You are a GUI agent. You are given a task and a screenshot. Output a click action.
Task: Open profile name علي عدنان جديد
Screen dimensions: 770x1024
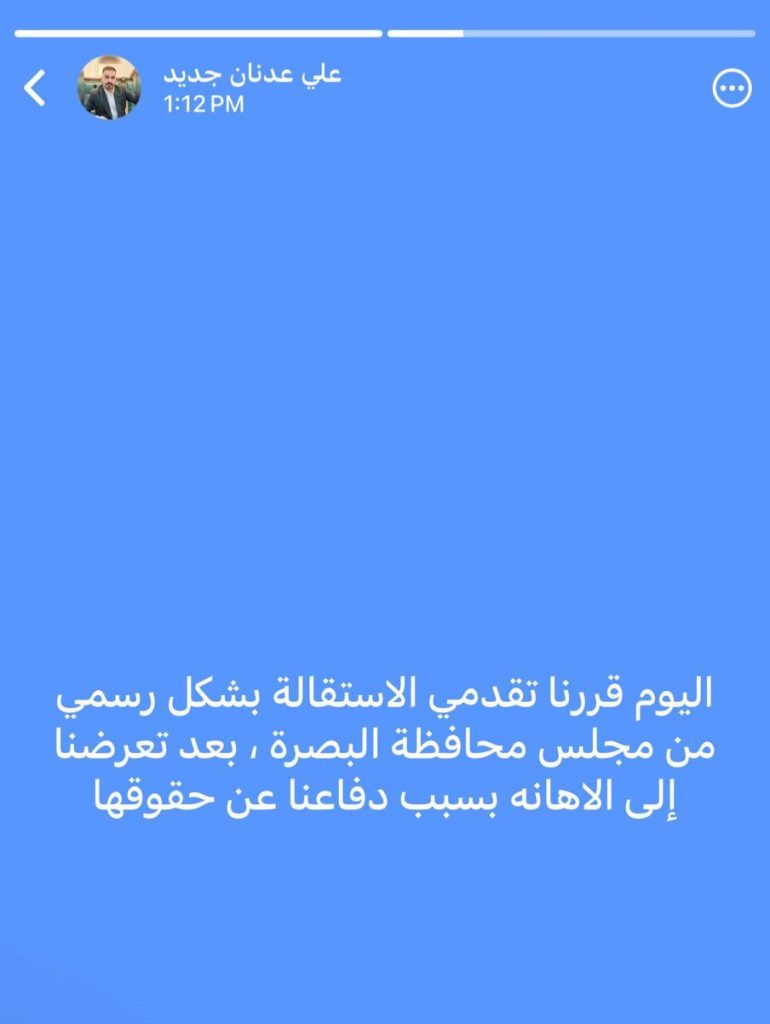252,75
